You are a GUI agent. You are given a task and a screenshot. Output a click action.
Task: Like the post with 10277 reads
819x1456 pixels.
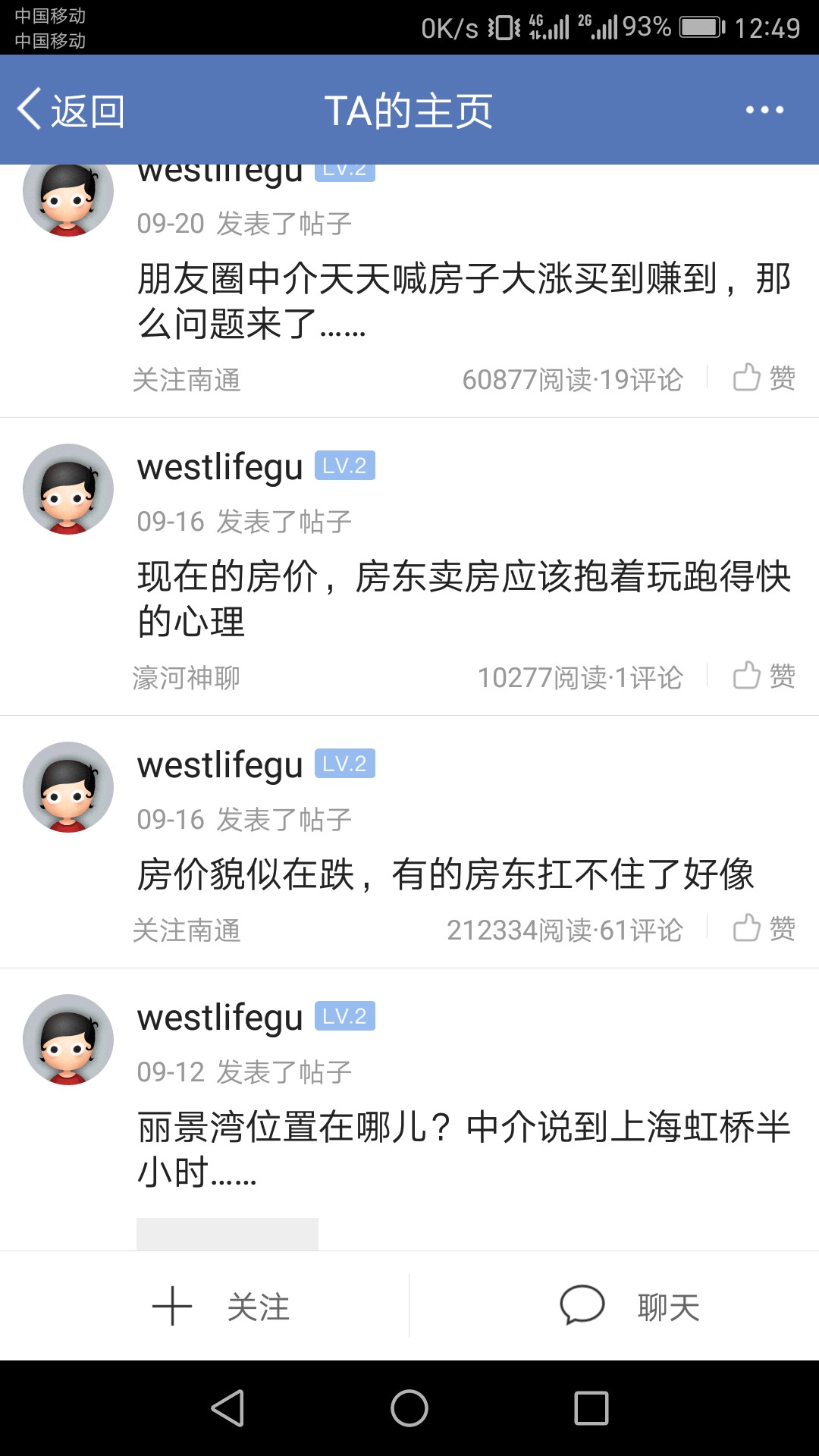(764, 676)
